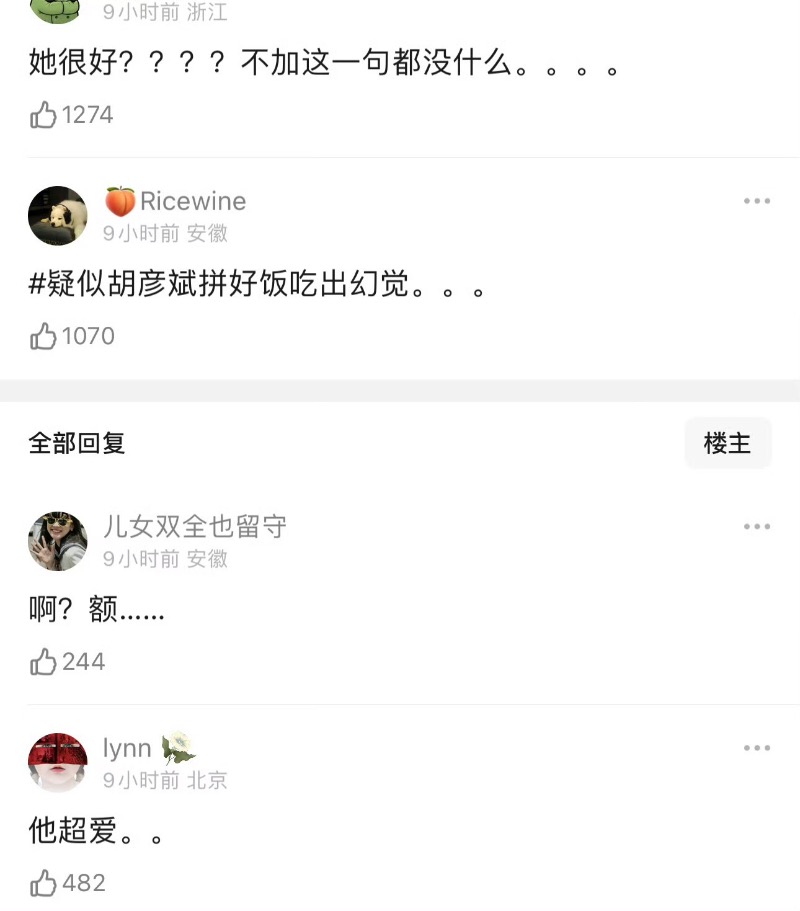Viewport: 800px width, 911px height.
Task: Like the reply 啊？额……
Action: 44,662
